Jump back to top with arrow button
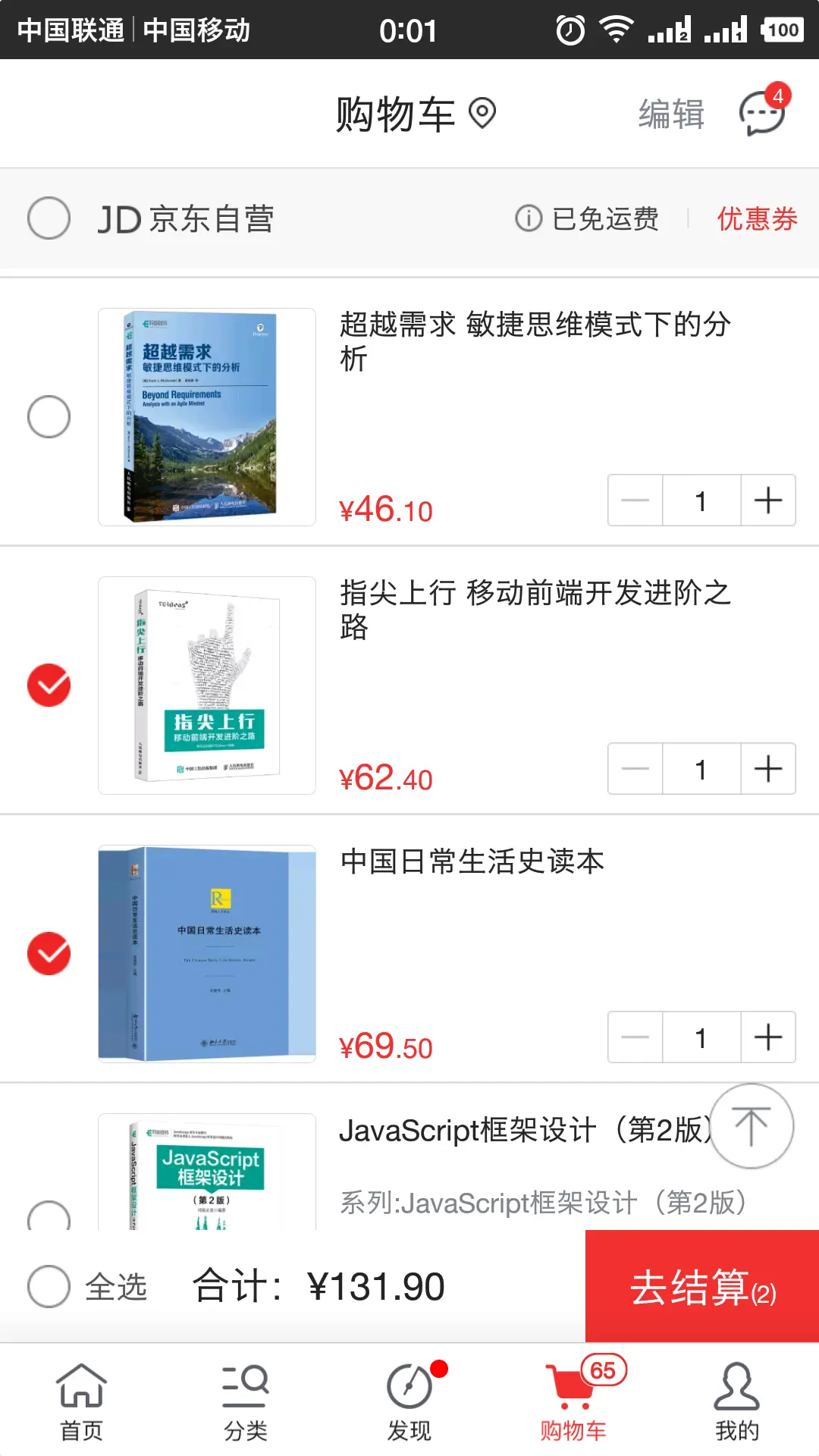Screen dimensions: 819x1456 point(752,1125)
